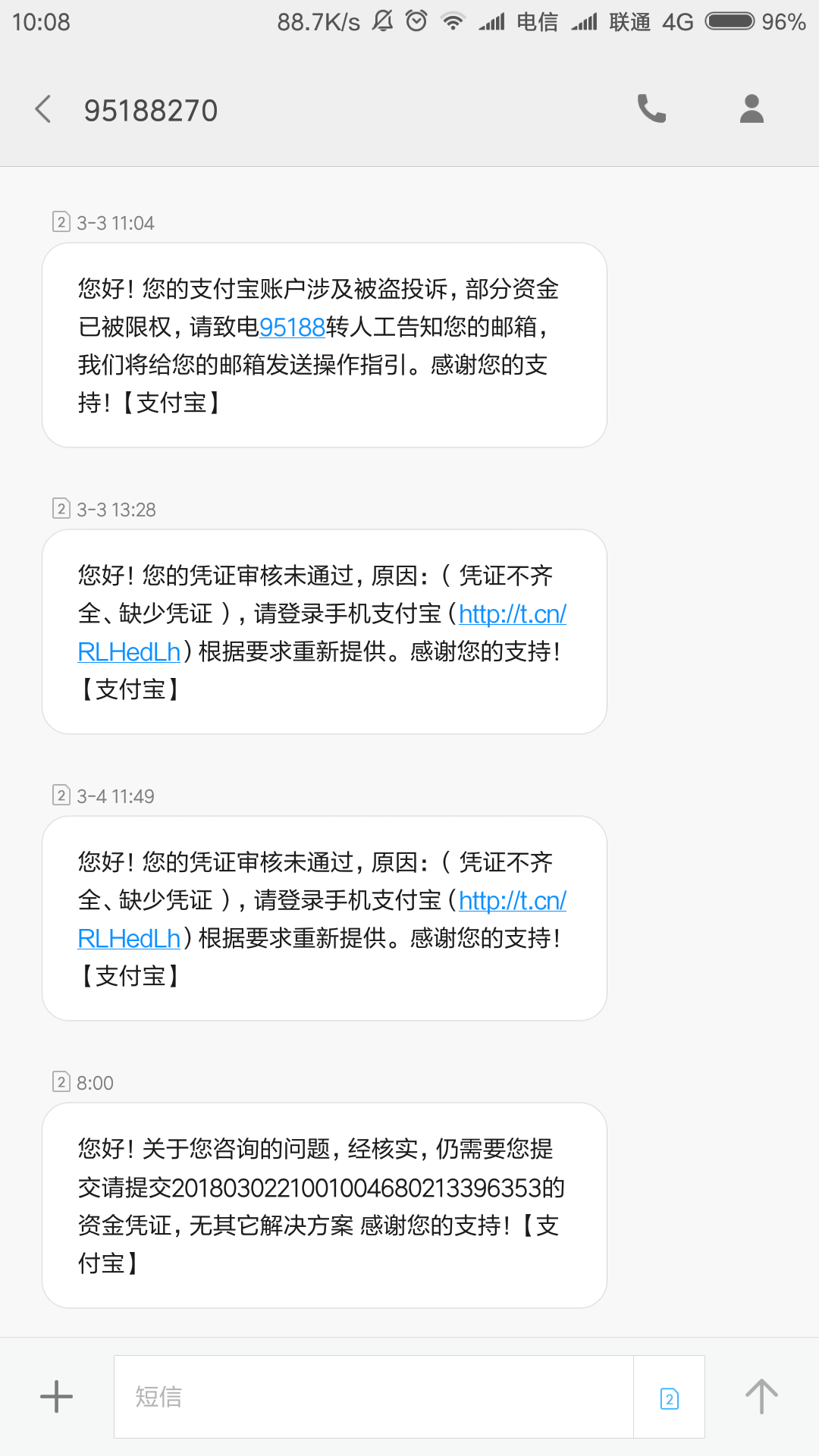Call the number 95188270

pyautogui.click(x=651, y=109)
